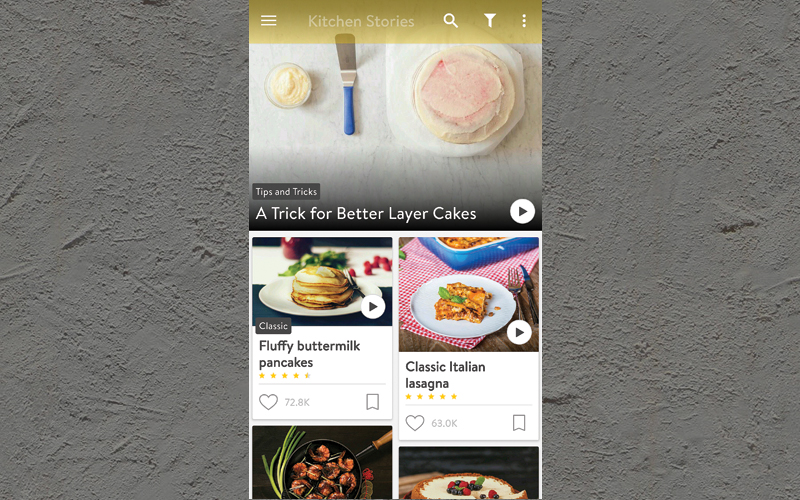Image resolution: width=800 pixels, height=500 pixels.
Task: Bookmark the Fluffy buttermilk pancakes recipe
Action: [372, 402]
